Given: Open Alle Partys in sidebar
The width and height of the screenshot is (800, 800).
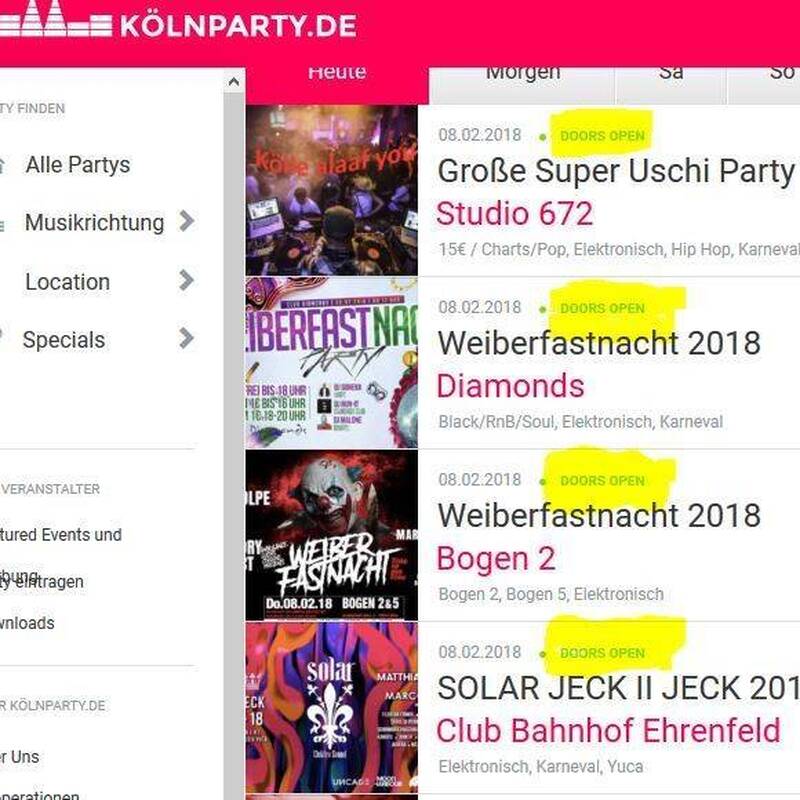Looking at the screenshot, I should pos(78,165).
